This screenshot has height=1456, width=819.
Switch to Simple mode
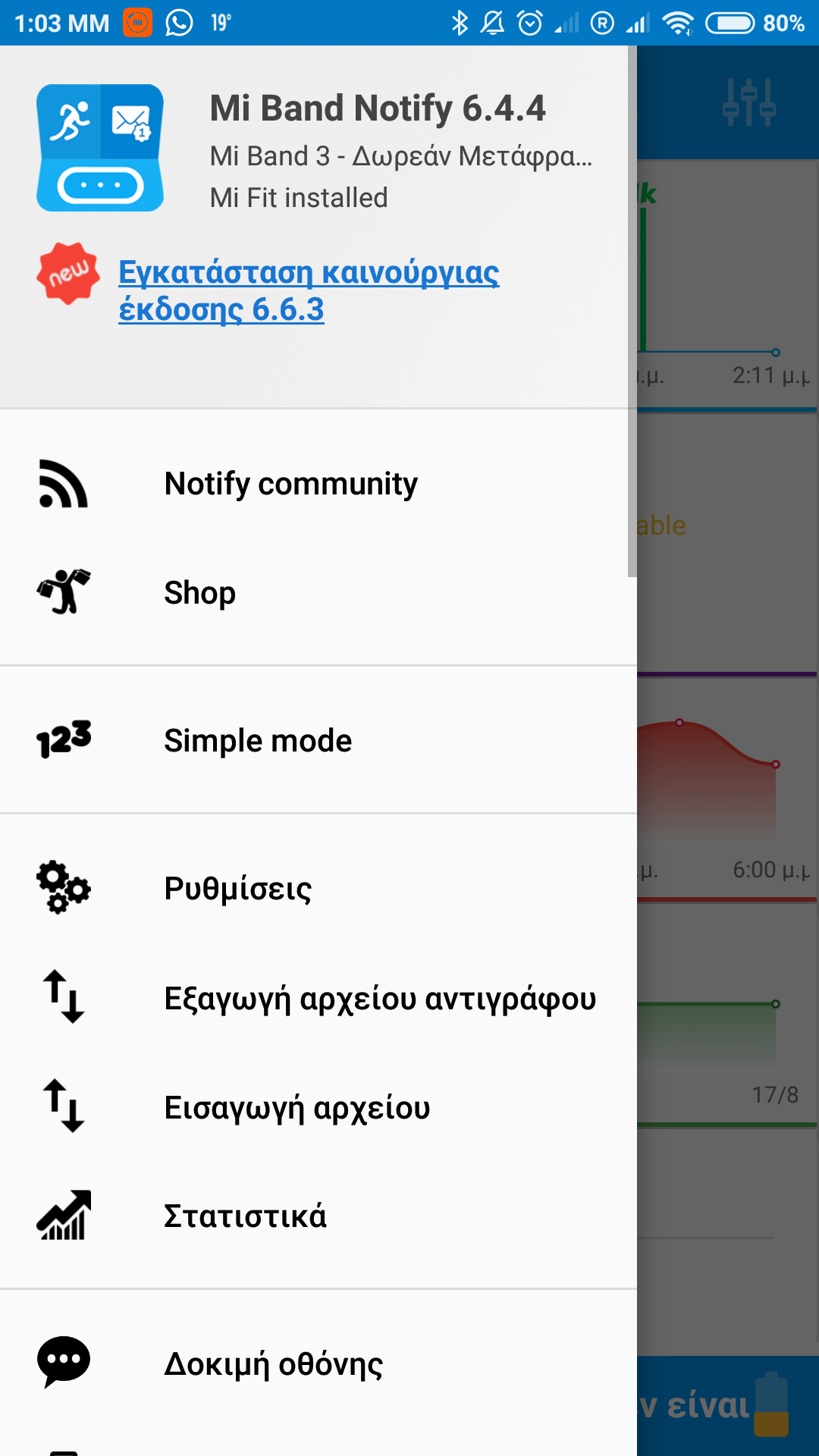coord(258,741)
